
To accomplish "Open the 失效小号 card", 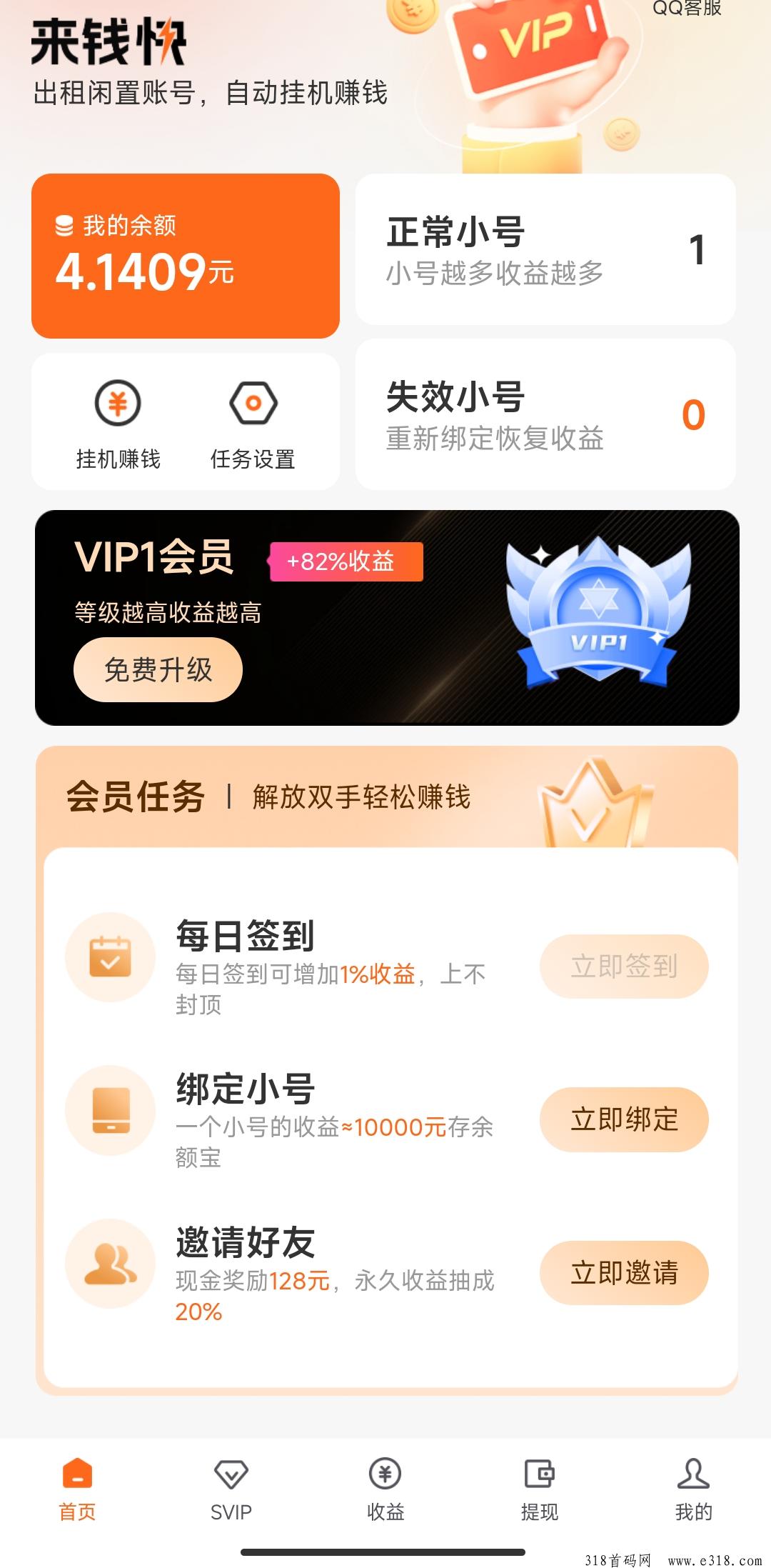I will pyautogui.click(x=545, y=415).
